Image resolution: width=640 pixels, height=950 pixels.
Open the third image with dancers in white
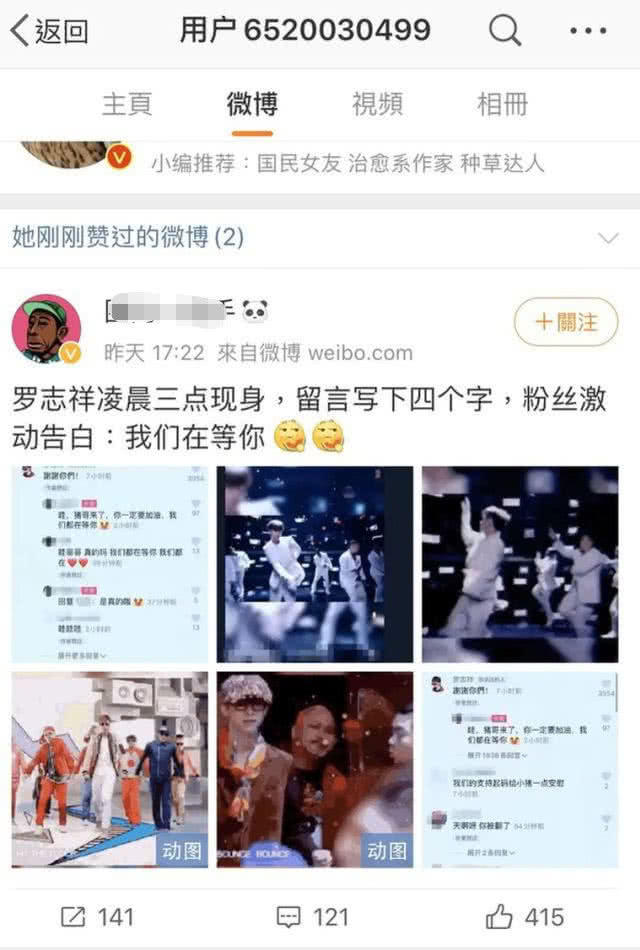click(519, 563)
